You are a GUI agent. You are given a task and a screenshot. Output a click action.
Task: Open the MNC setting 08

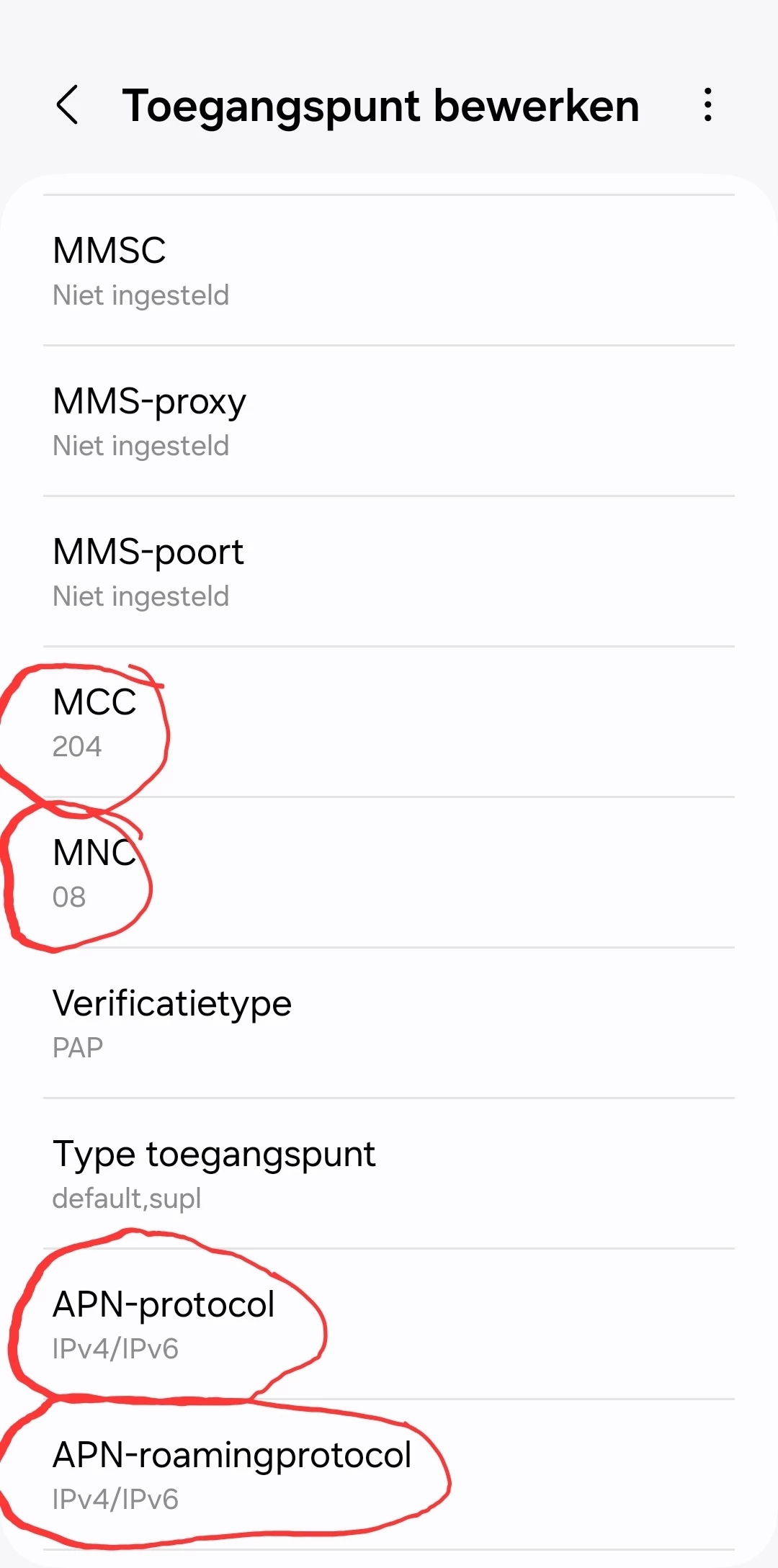[389, 873]
